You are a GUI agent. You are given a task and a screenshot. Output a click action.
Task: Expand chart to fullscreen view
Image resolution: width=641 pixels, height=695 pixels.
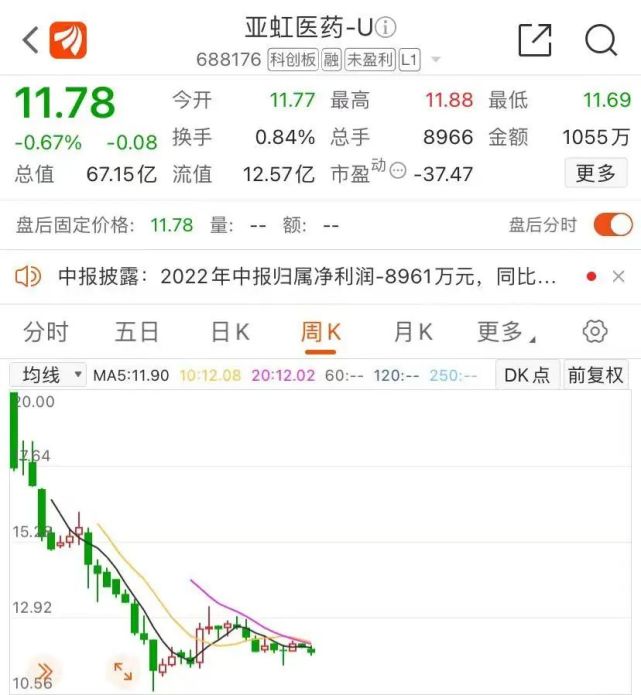[x=122, y=671]
